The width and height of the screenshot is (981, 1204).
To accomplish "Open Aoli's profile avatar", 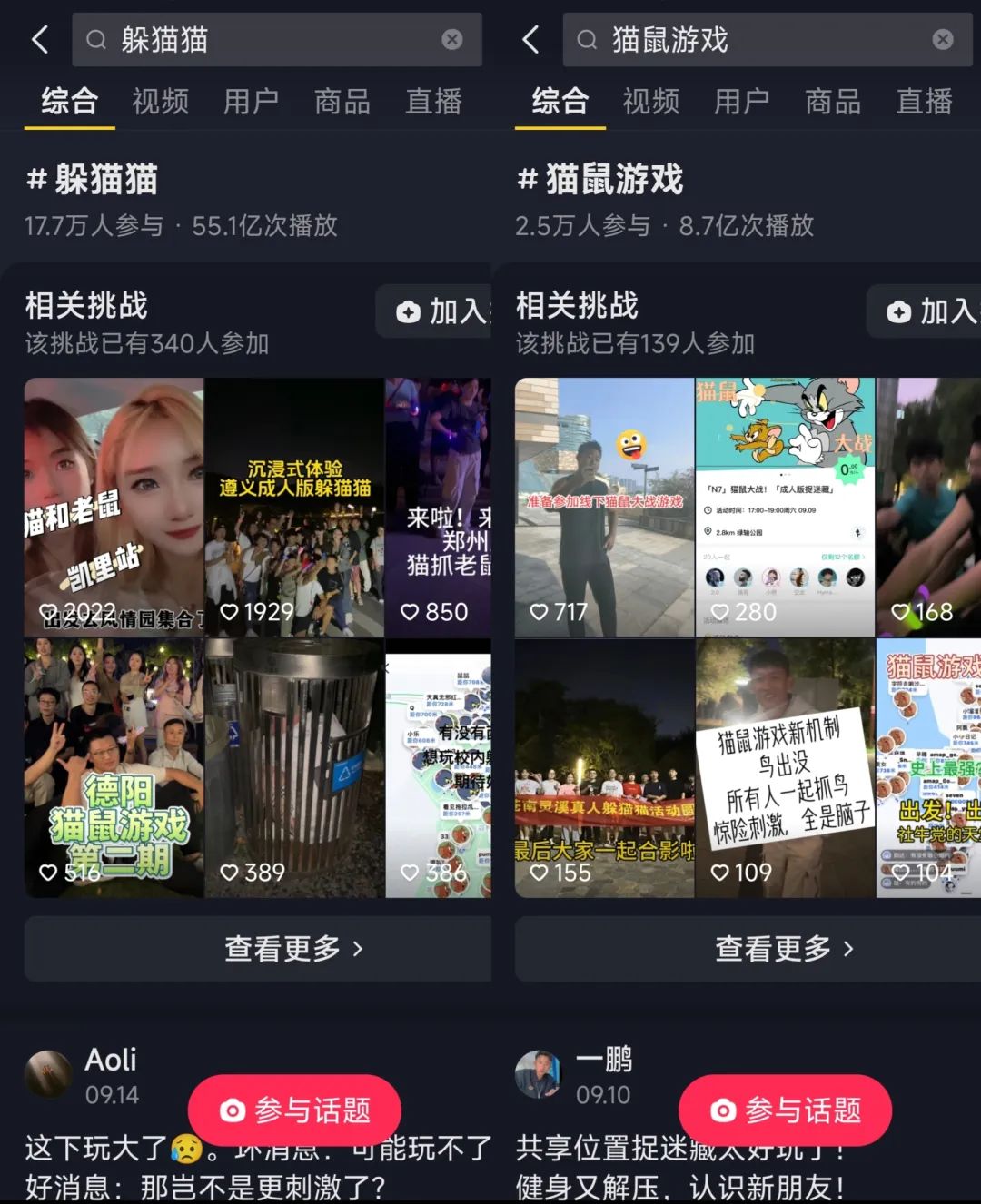I will [48, 1075].
